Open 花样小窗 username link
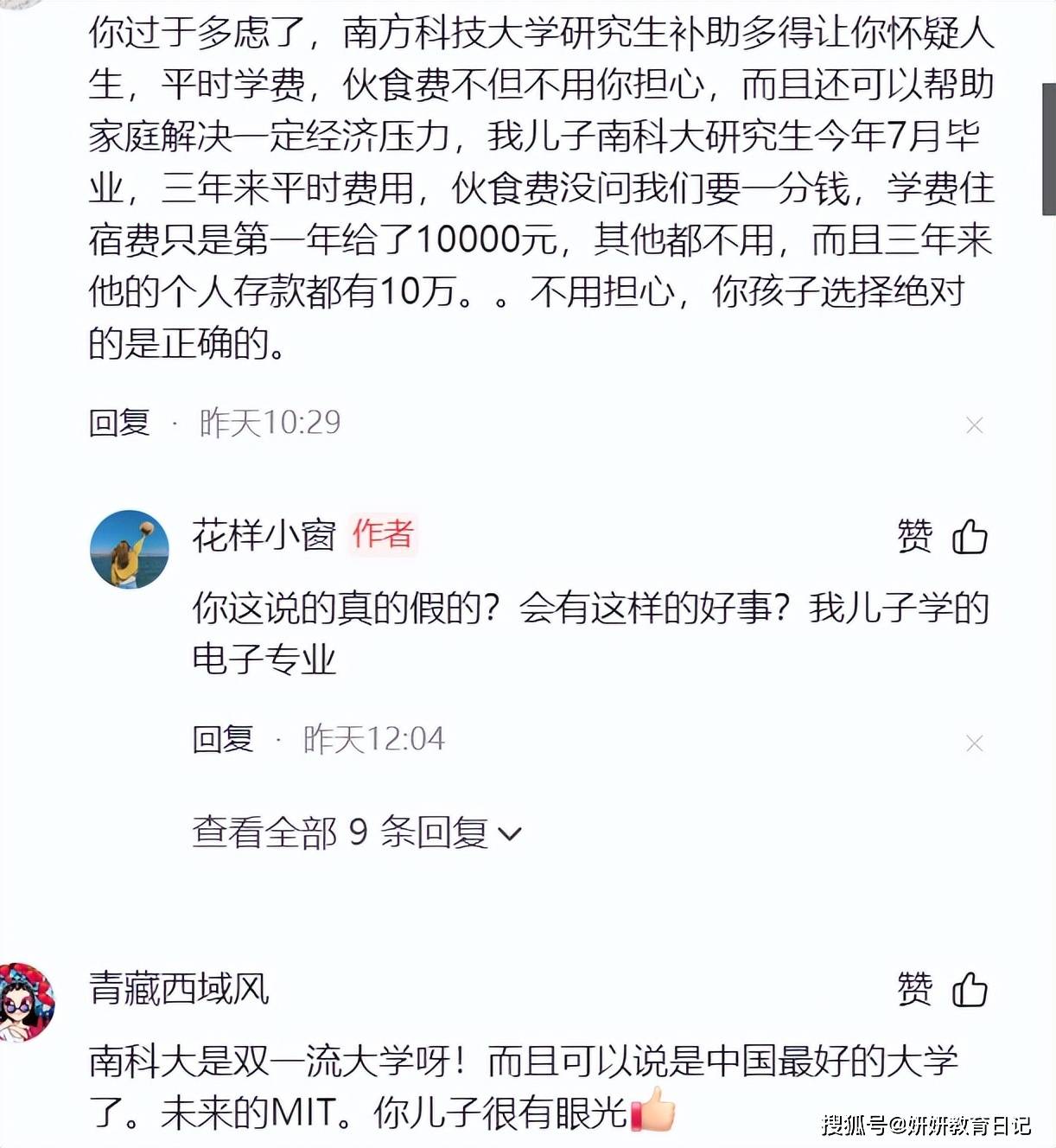The image size is (1056, 1148). coord(264,536)
